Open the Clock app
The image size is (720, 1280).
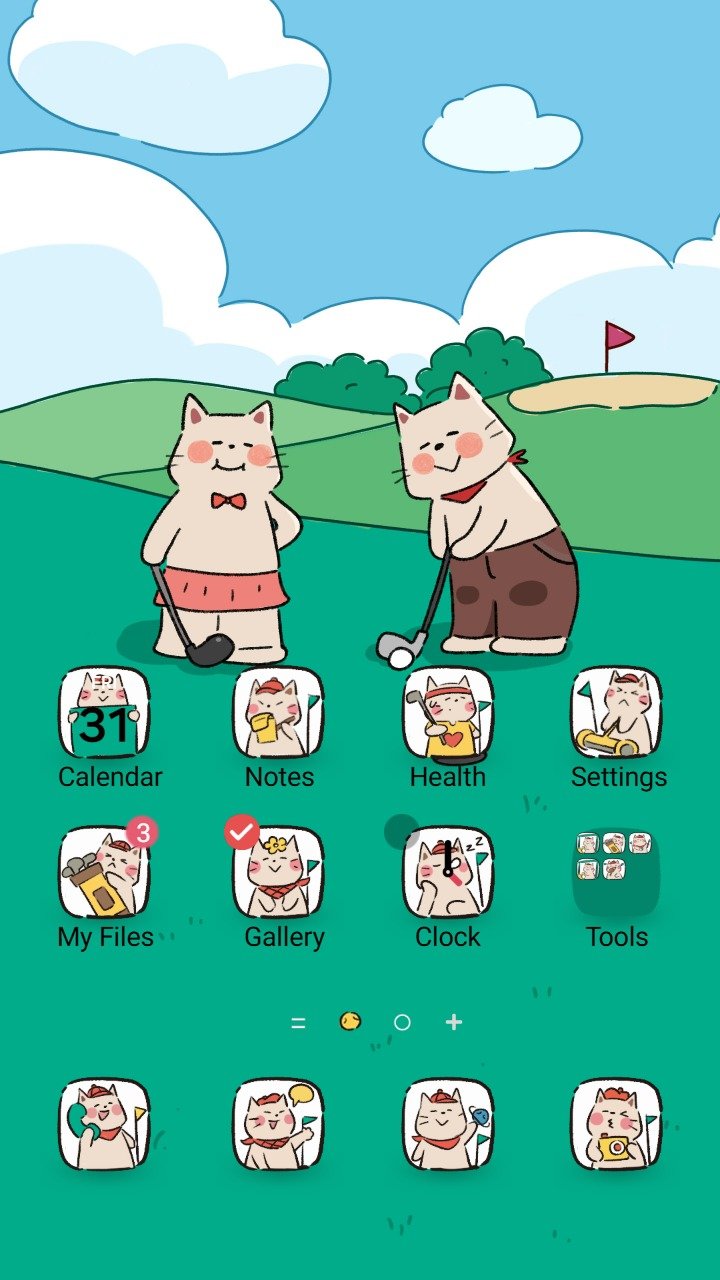point(448,873)
